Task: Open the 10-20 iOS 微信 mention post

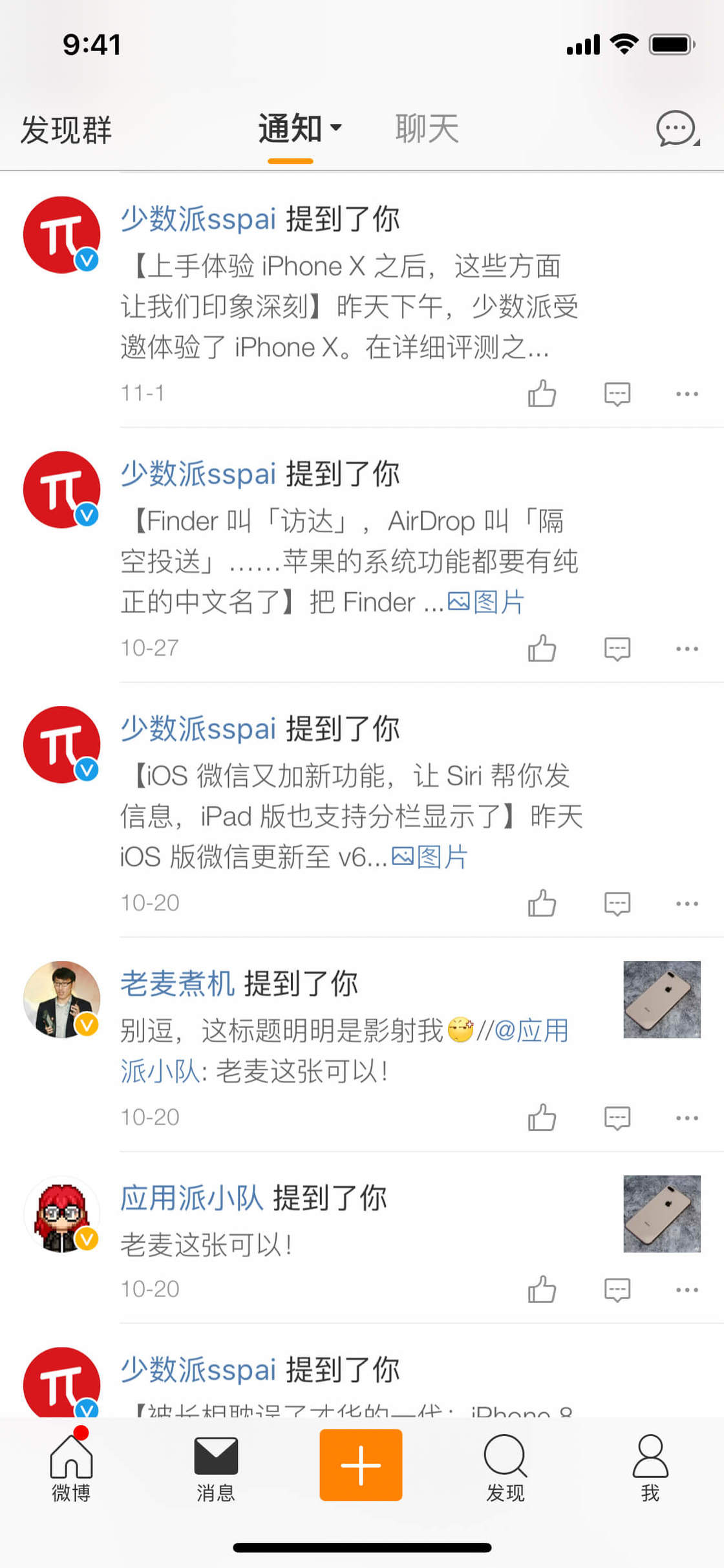Action: [352, 816]
